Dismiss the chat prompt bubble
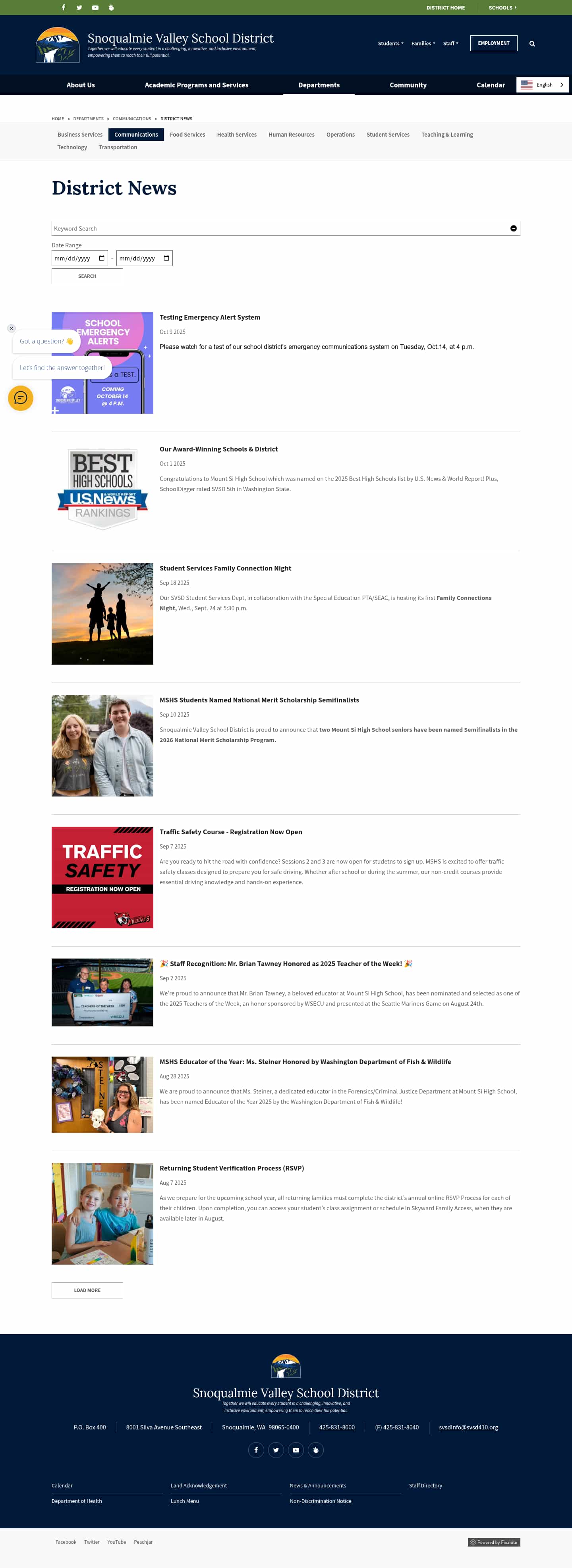 (x=11, y=329)
